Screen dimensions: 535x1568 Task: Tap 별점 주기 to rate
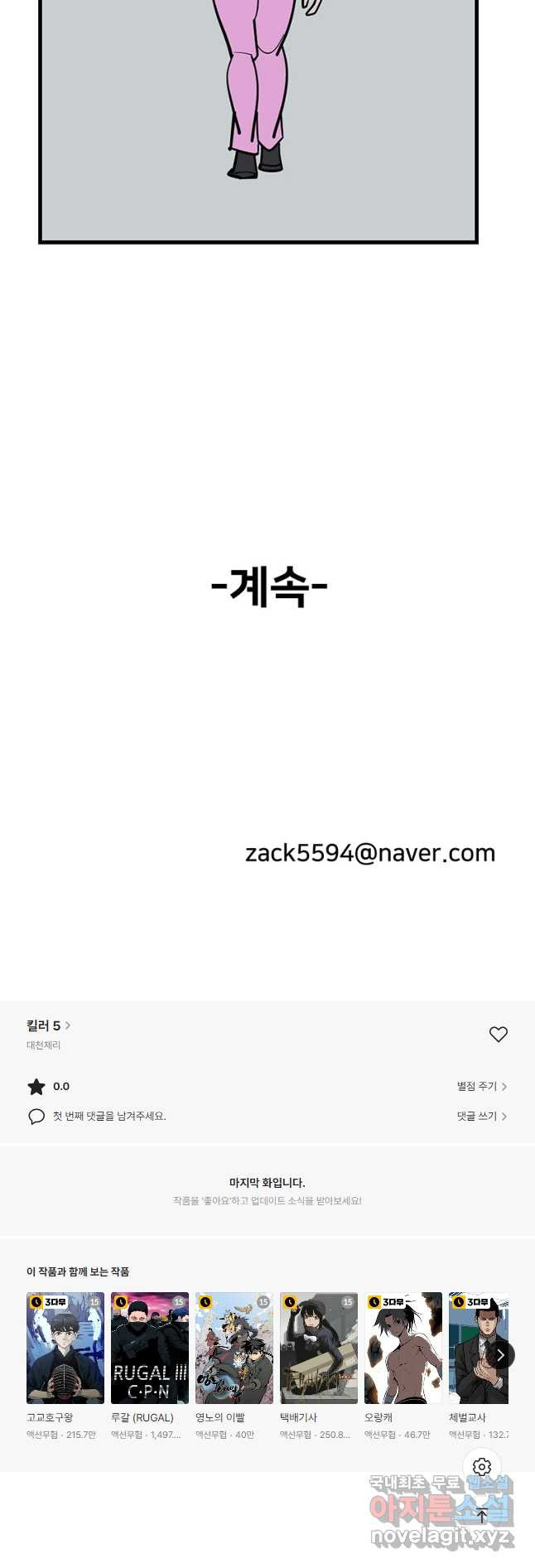481,1086
